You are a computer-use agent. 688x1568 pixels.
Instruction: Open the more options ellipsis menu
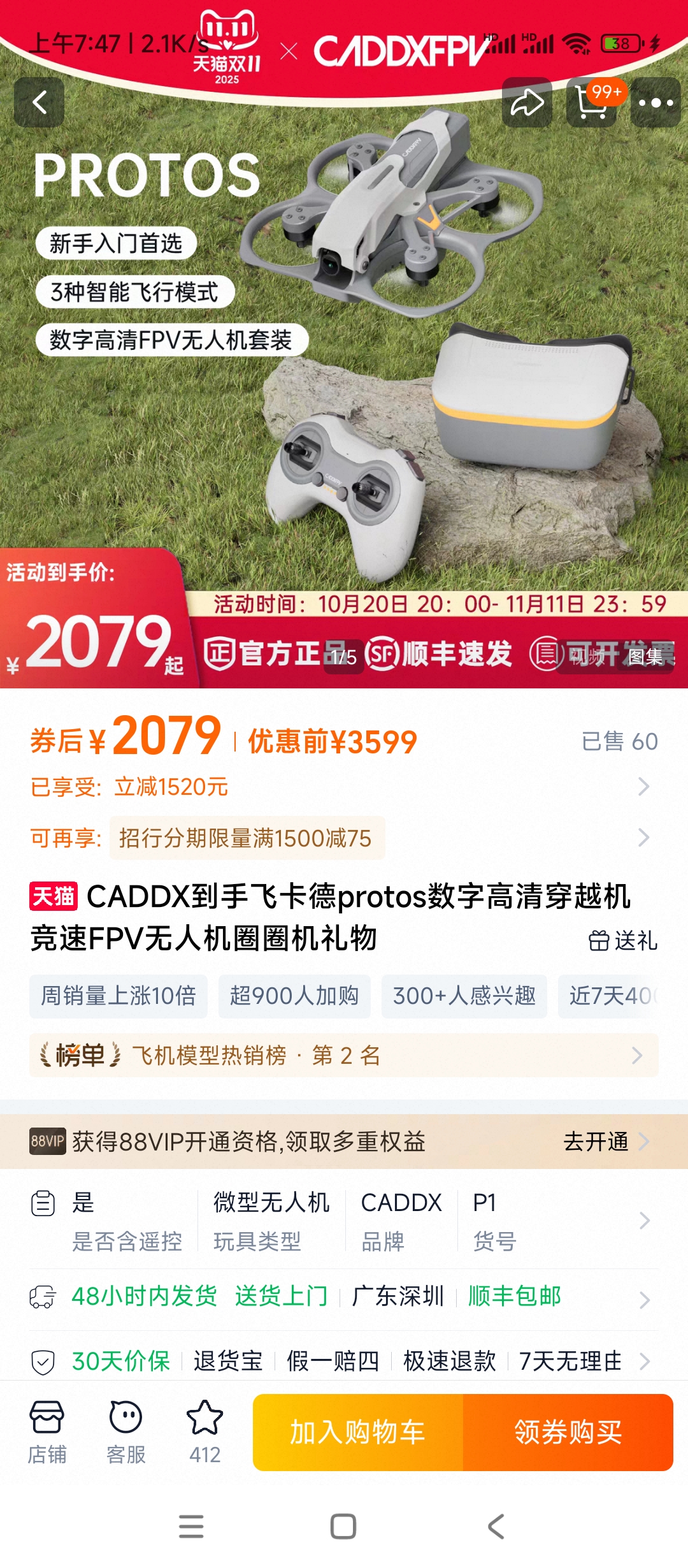point(654,101)
